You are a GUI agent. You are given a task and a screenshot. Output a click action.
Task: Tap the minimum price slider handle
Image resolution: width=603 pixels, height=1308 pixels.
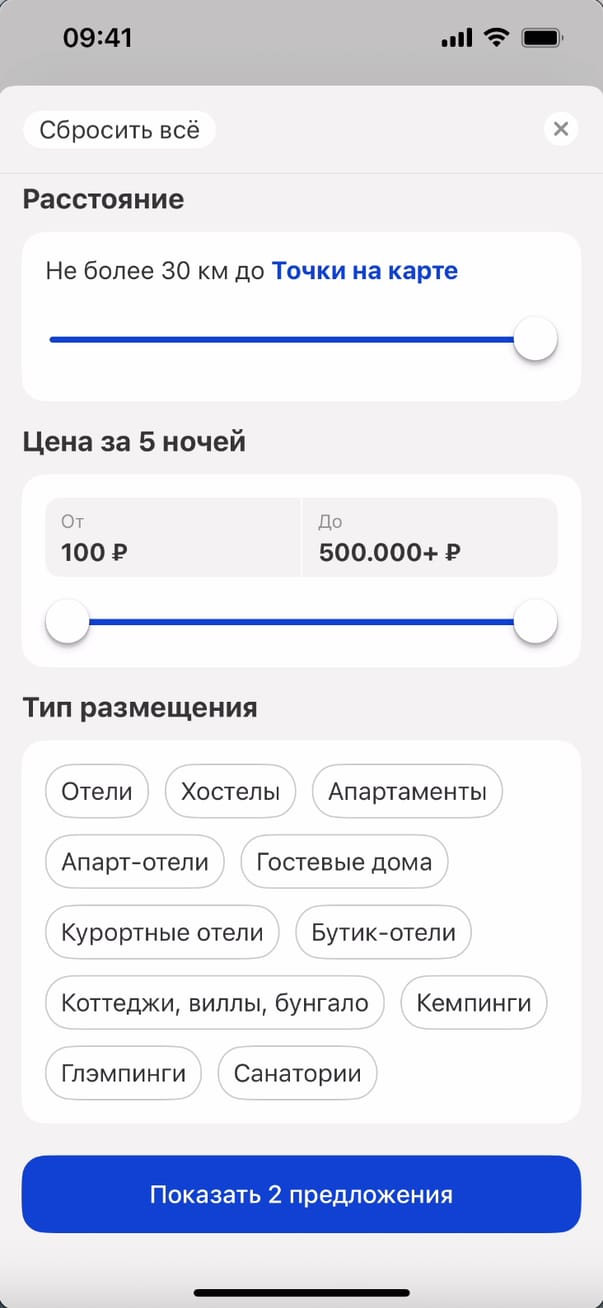(x=68, y=622)
